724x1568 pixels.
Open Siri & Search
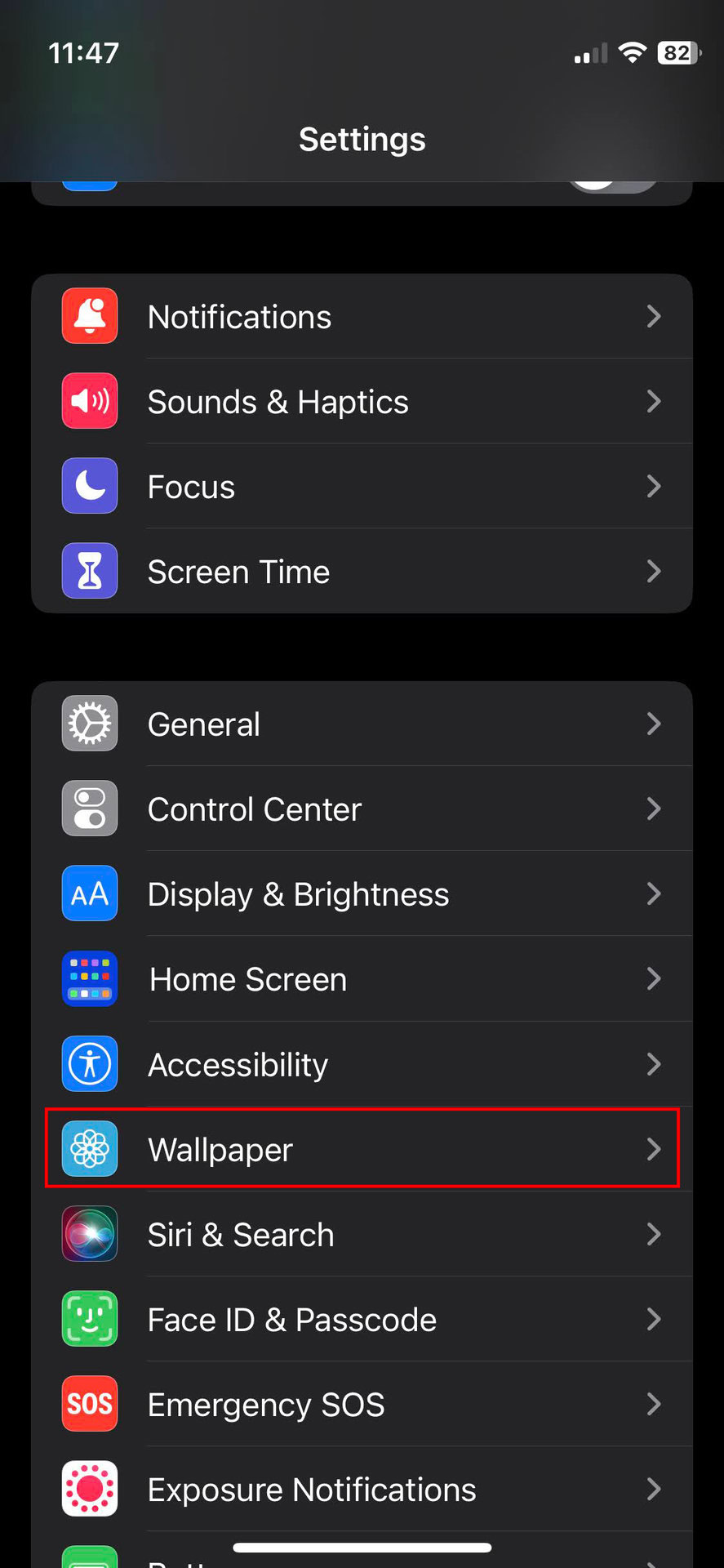pos(362,1234)
